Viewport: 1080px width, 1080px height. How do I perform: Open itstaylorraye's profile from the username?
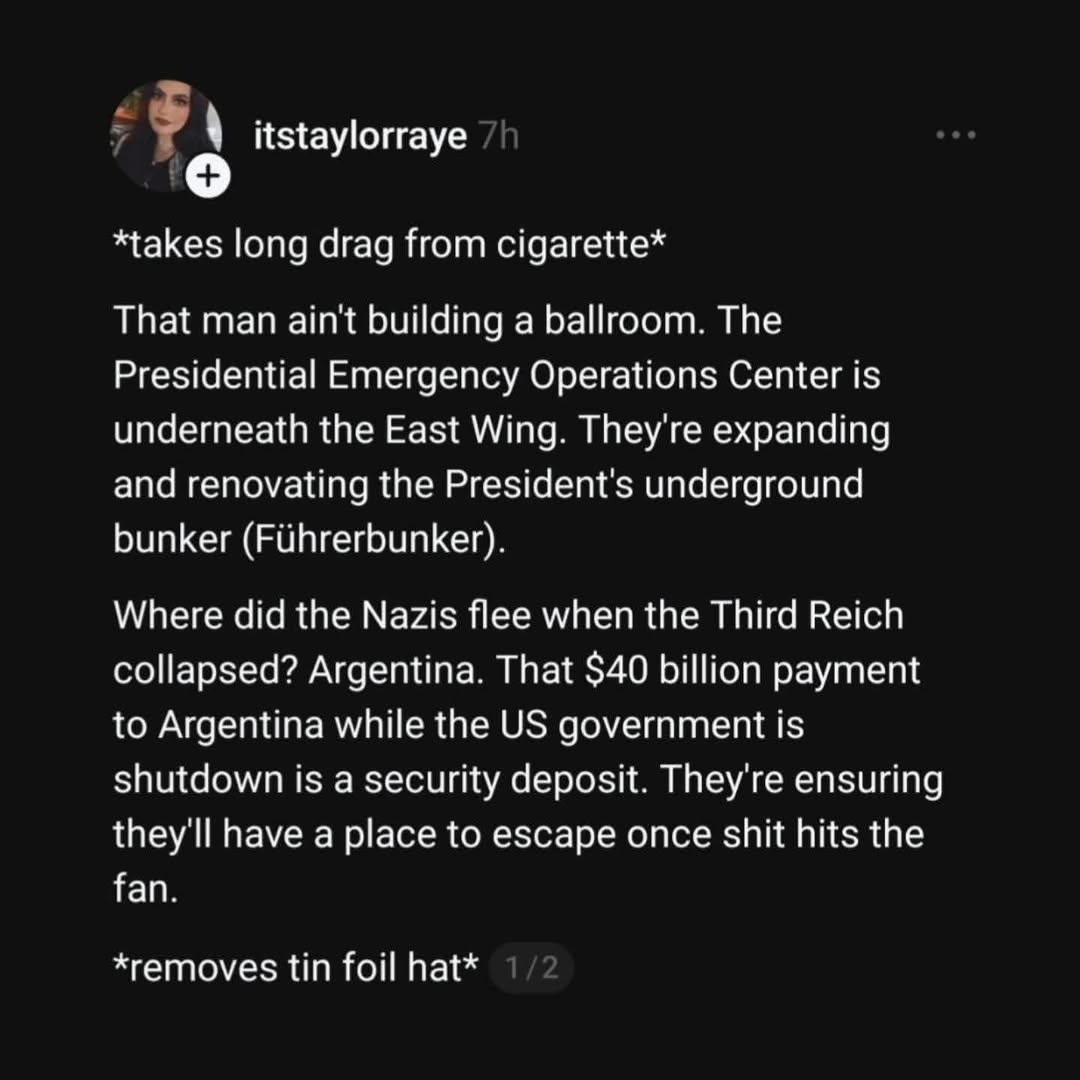(x=360, y=137)
